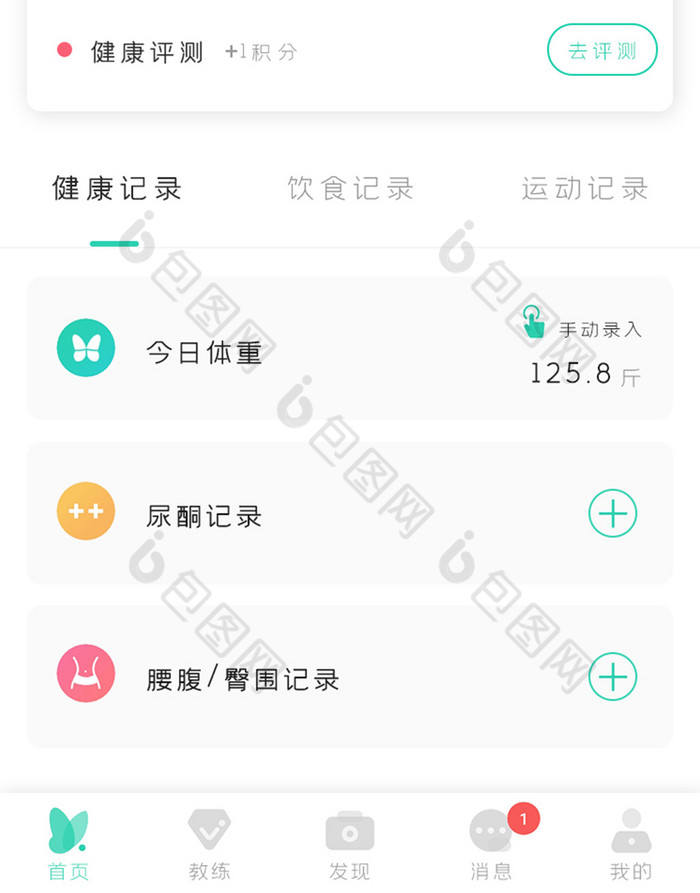Switch to the 运动记录 tab
The width and height of the screenshot is (700, 893).
click(585, 188)
